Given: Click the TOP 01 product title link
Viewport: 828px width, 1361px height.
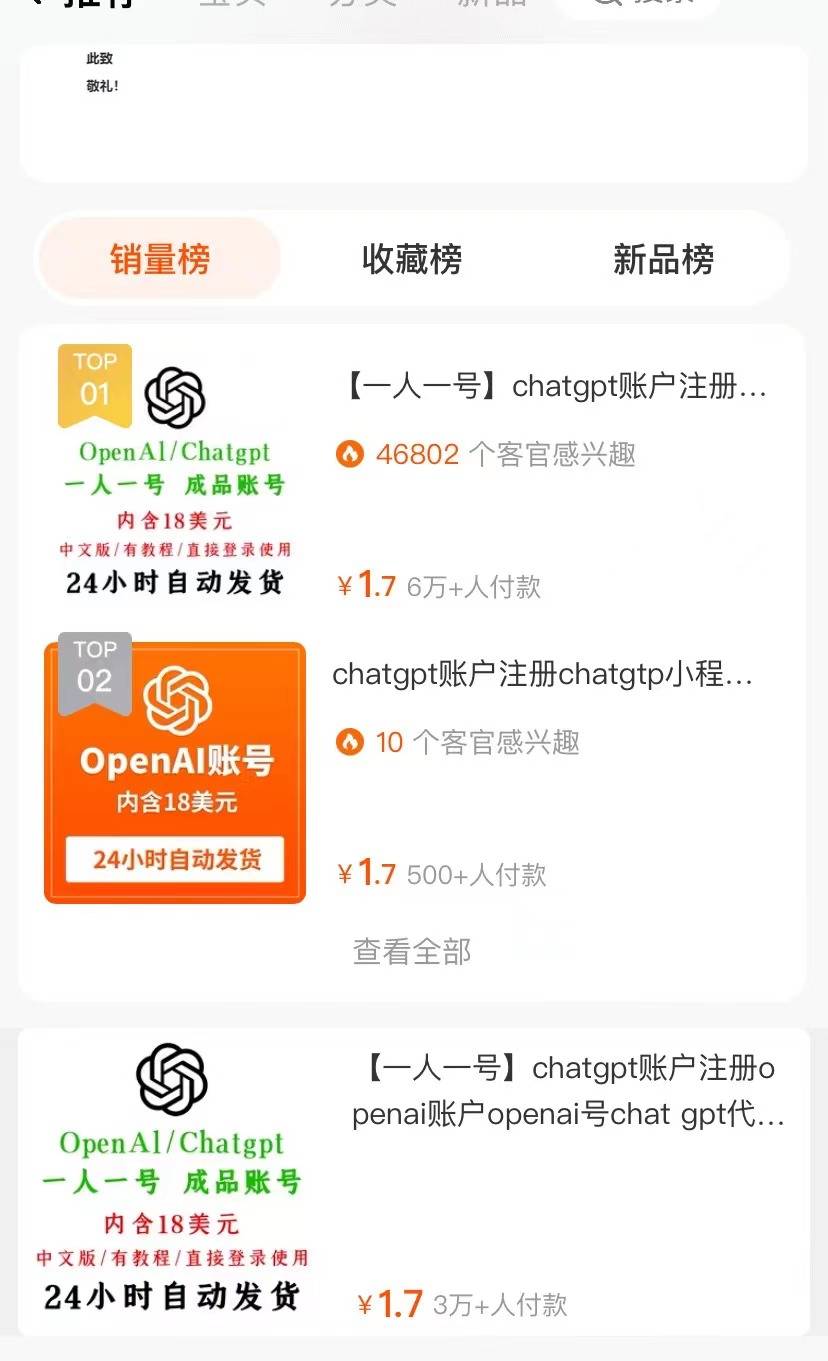Looking at the screenshot, I should [548, 388].
